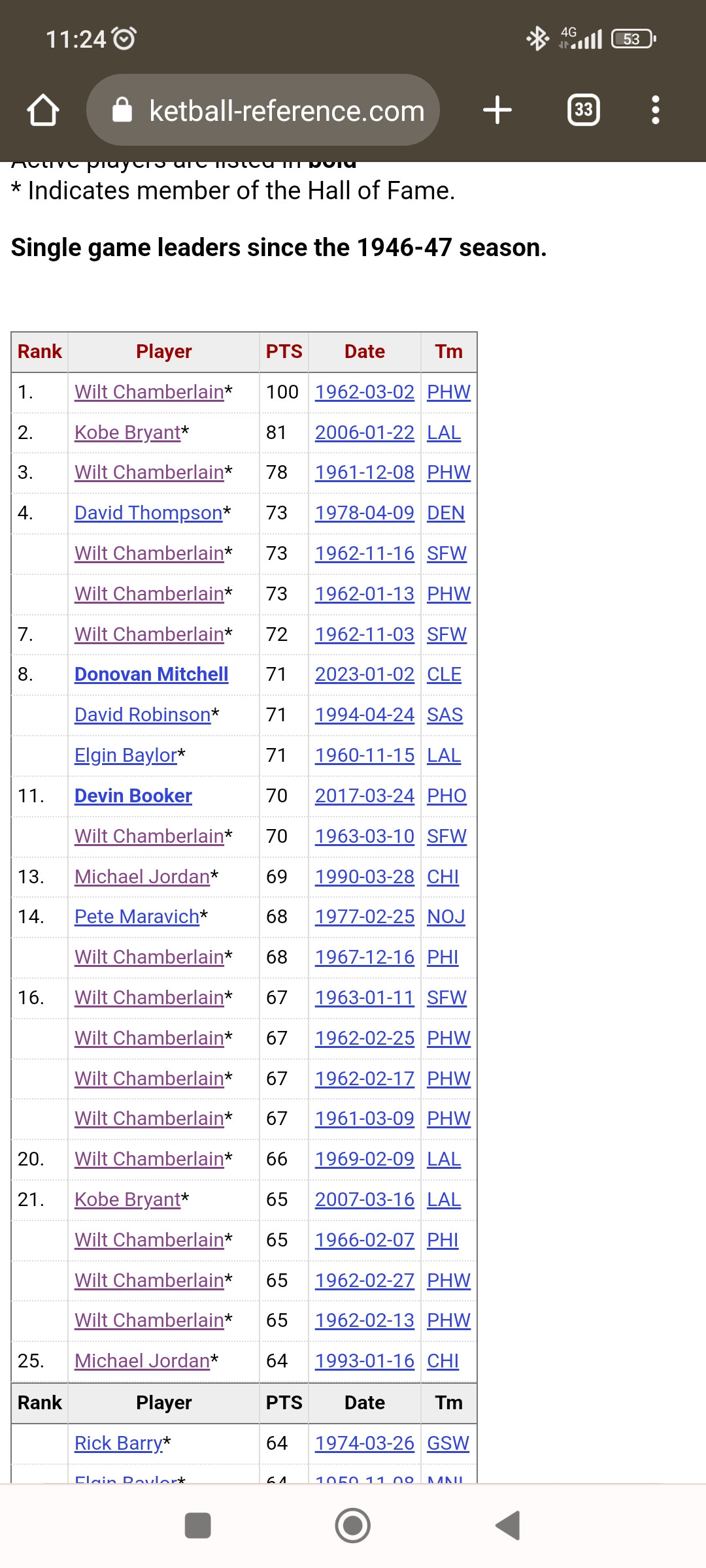Open the 2023-01-02 game box score
The height and width of the screenshot is (1568, 706).
(364, 674)
